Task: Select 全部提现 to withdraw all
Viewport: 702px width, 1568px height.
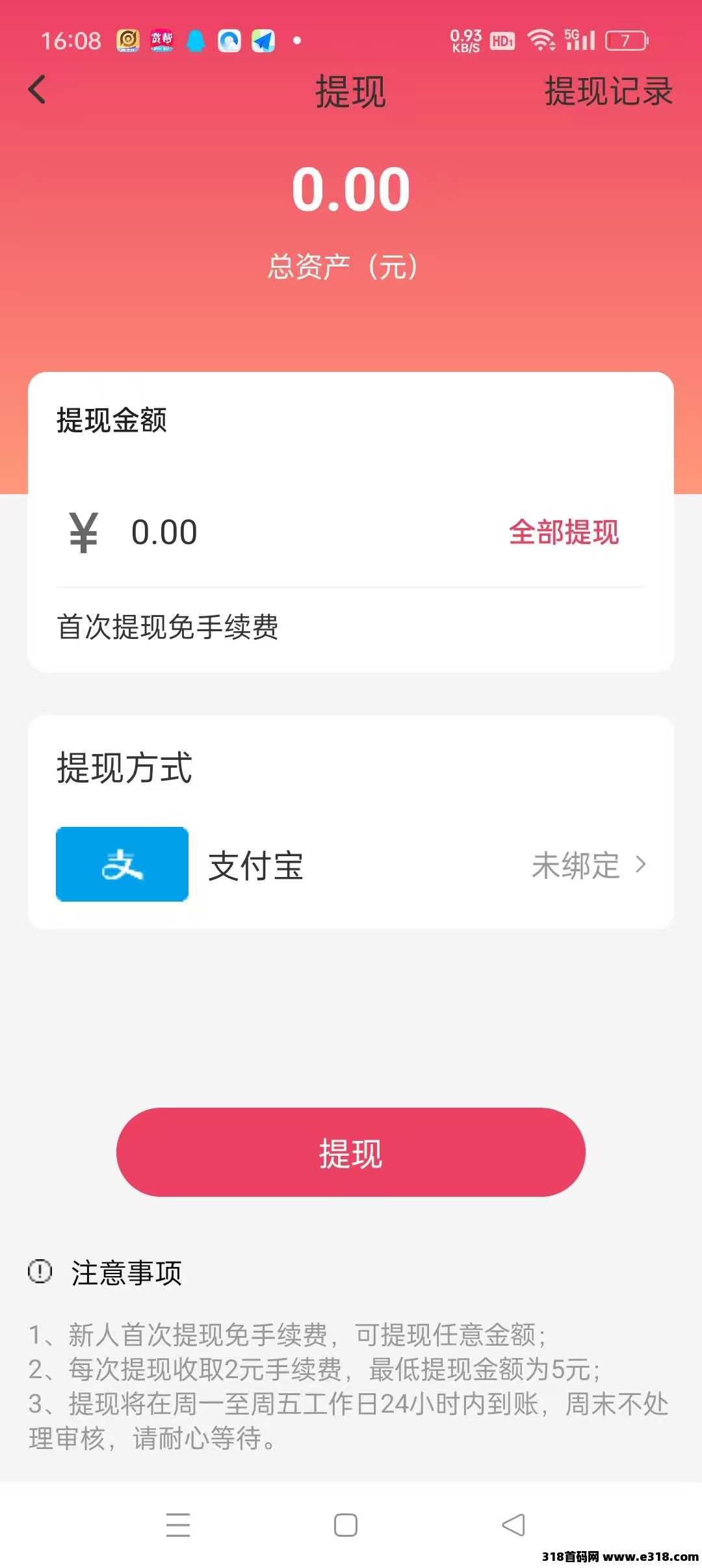Action: tap(564, 532)
